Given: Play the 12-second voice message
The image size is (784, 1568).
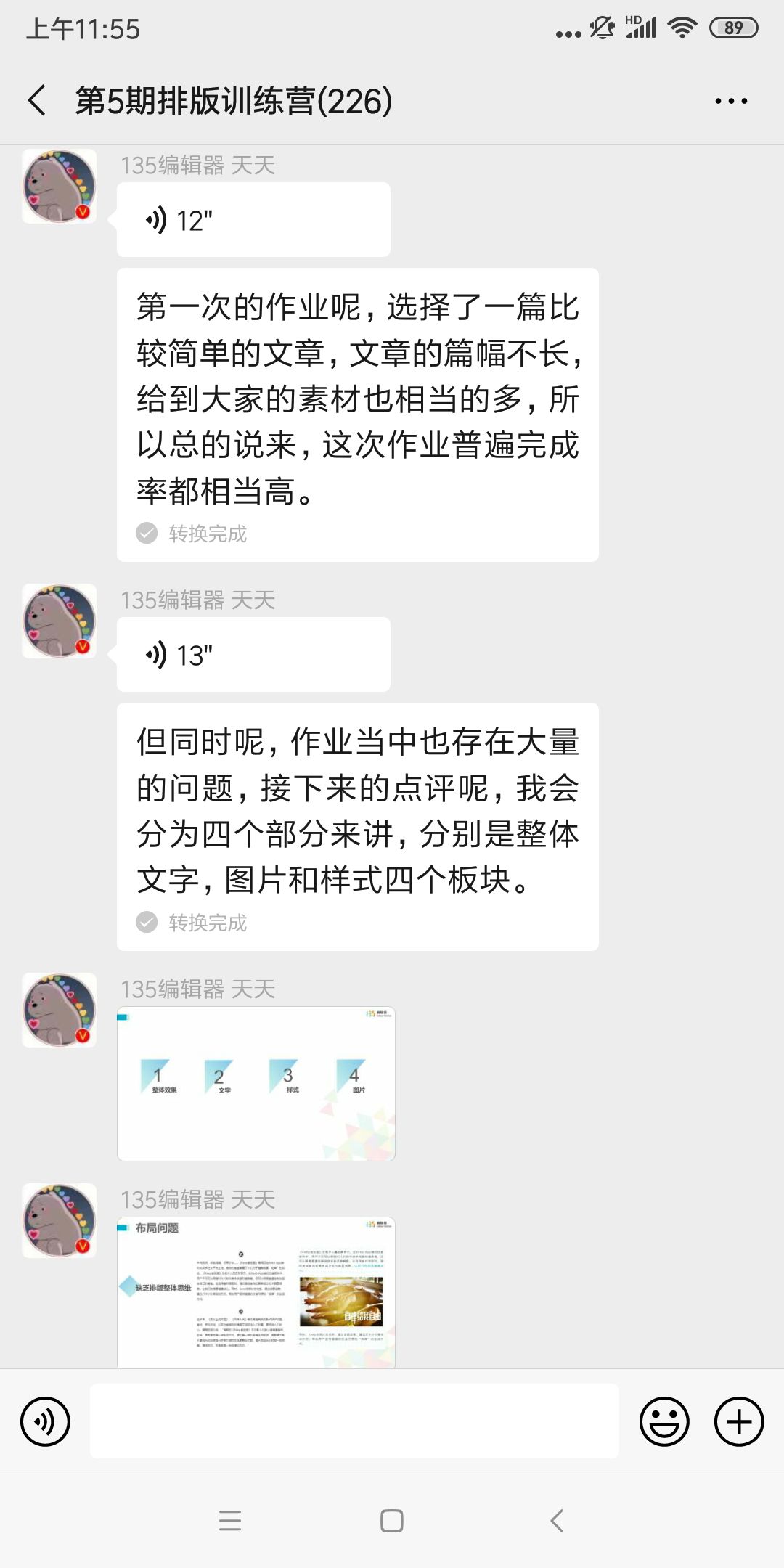Looking at the screenshot, I should 253,220.
